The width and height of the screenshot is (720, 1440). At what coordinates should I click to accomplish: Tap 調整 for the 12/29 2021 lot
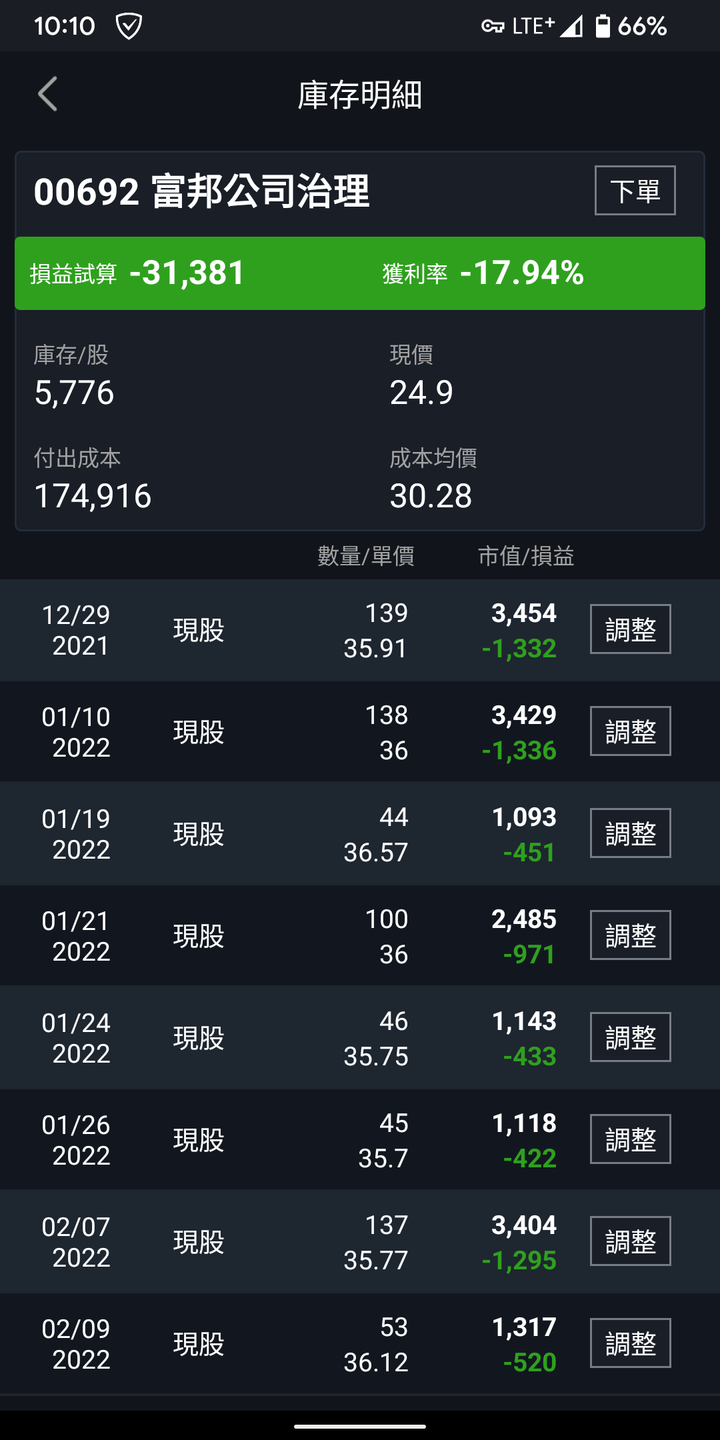tap(630, 629)
